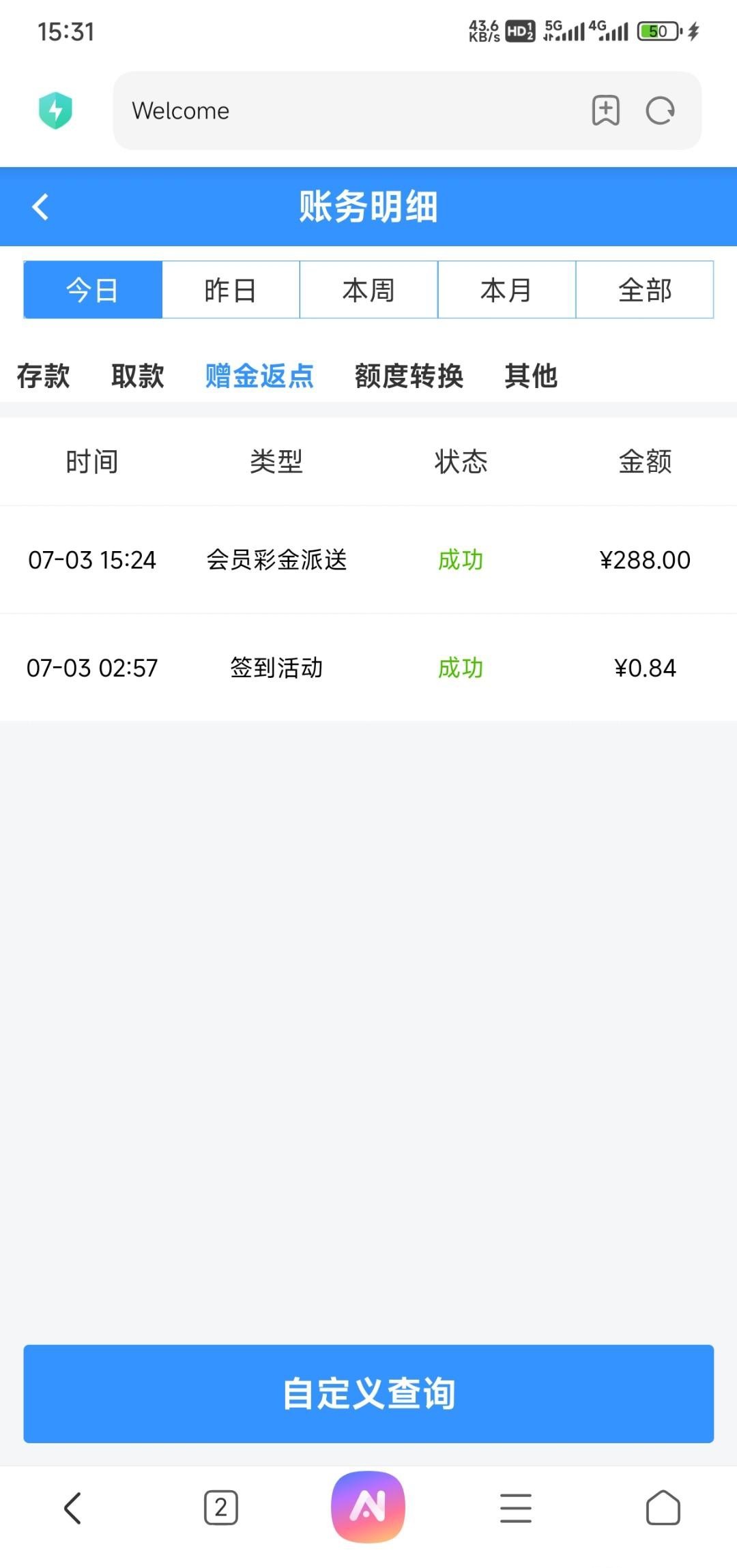Open the AI assistant button
Image resolution: width=737 pixels, height=1568 pixels.
[x=369, y=1507]
